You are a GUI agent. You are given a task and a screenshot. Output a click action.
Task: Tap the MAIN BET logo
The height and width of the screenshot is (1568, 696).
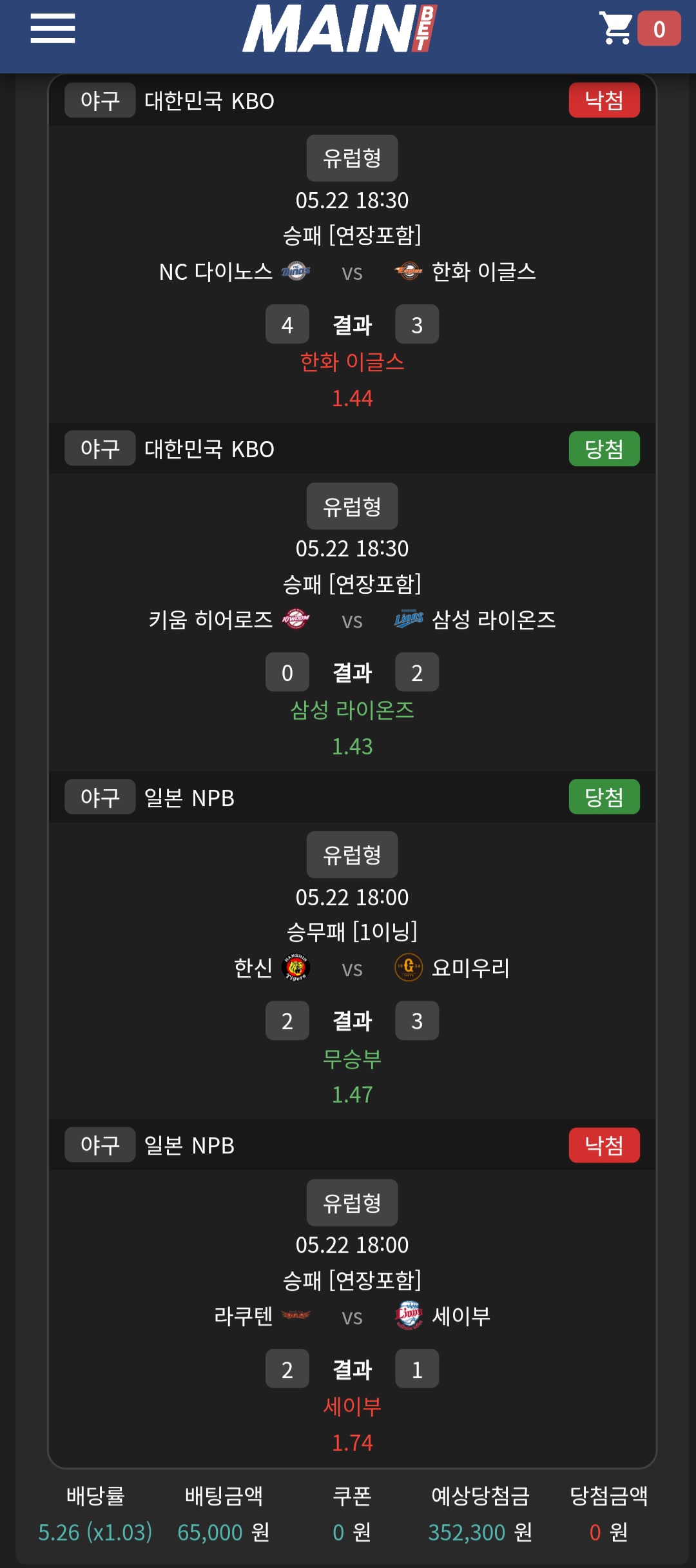pos(340,29)
